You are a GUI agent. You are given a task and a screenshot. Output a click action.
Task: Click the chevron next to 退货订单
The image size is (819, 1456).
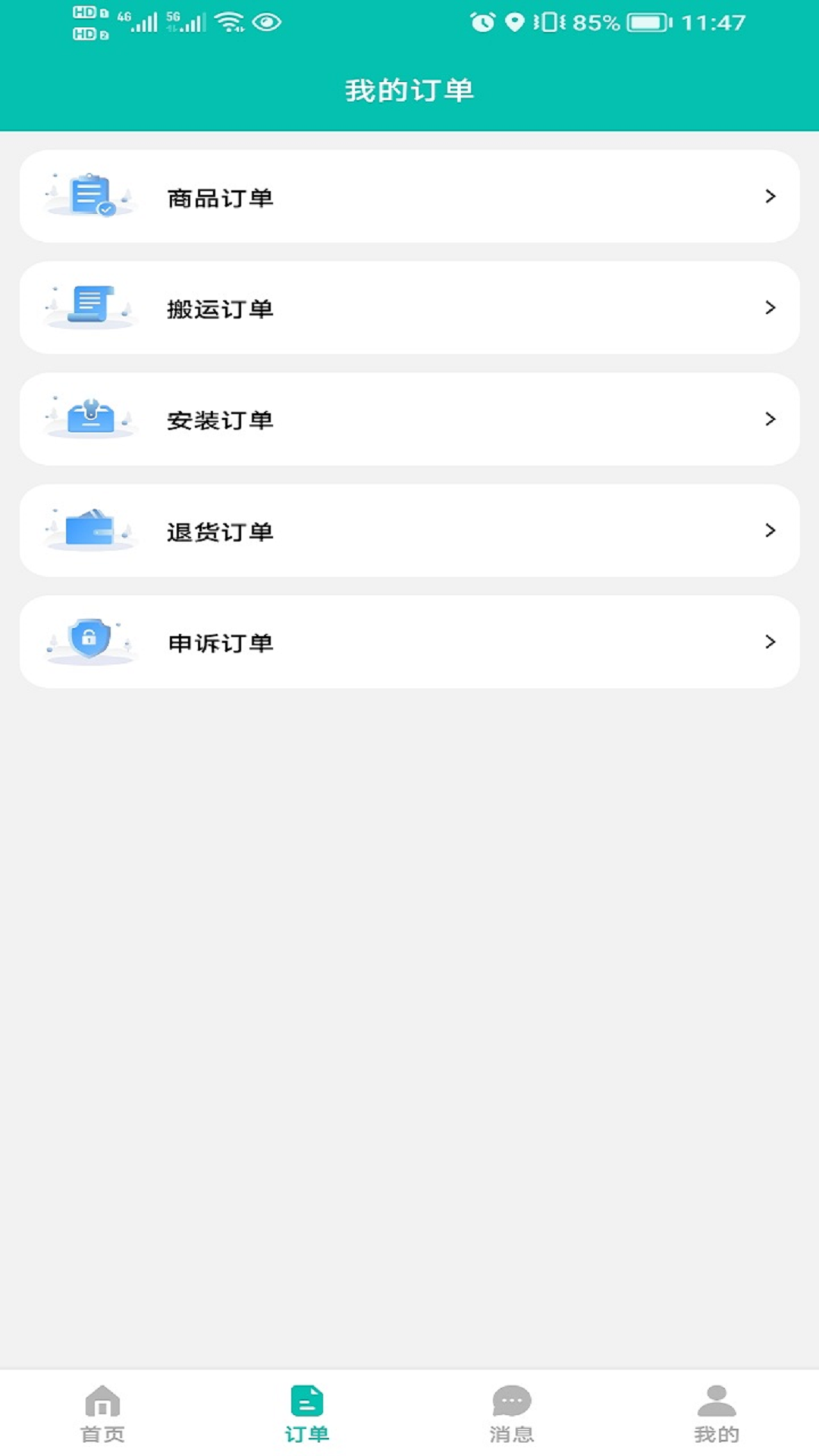(x=769, y=530)
